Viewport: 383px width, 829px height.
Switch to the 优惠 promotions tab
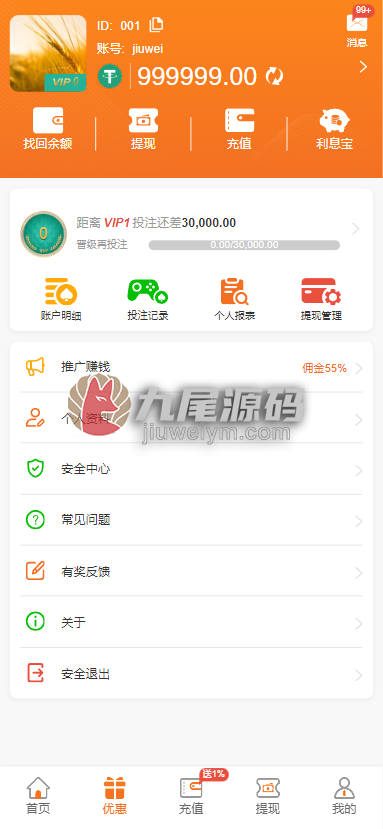click(x=115, y=796)
